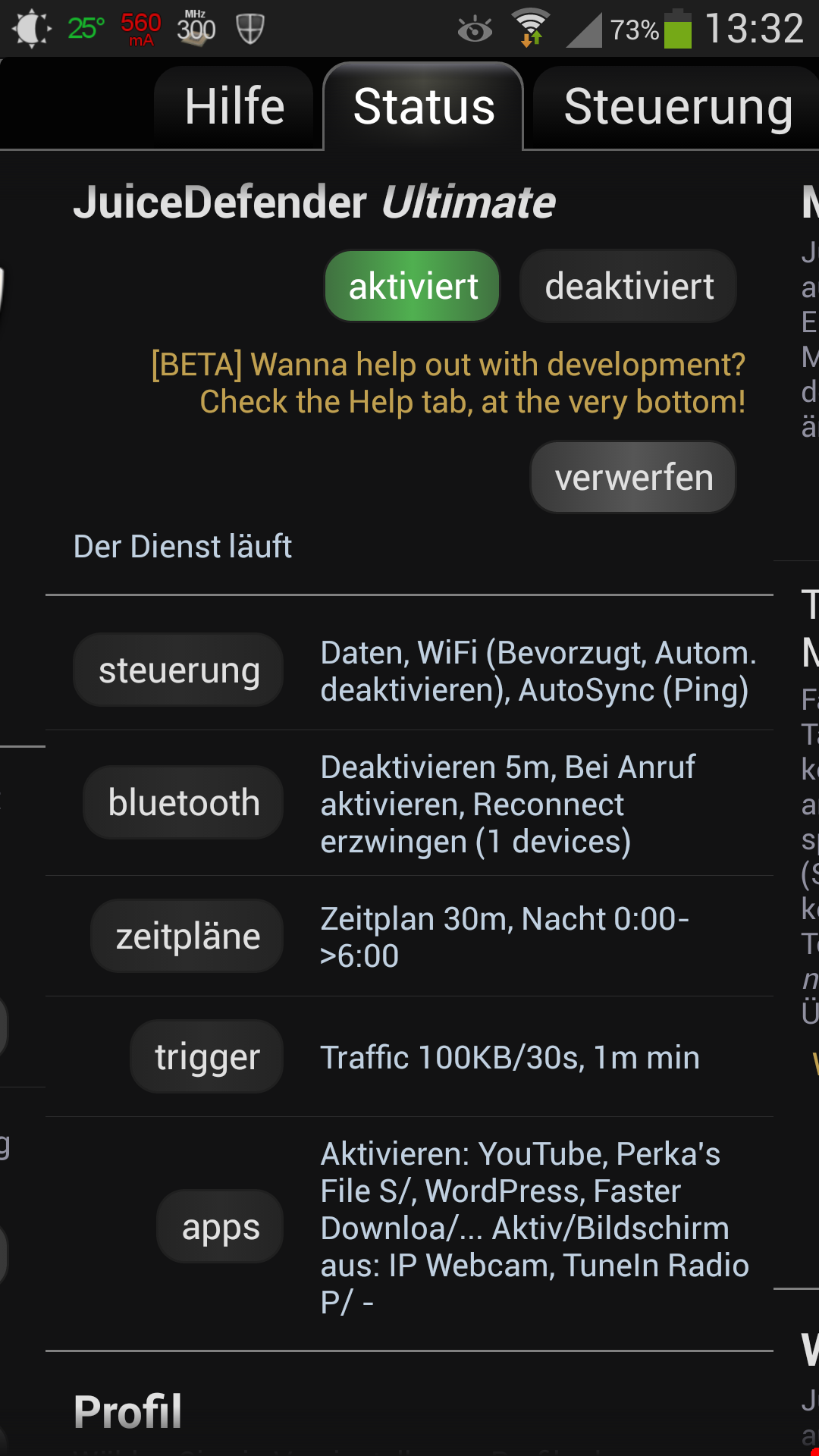Open the steuerung settings button
Image resolution: width=819 pixels, height=1456 pixels.
click(179, 670)
